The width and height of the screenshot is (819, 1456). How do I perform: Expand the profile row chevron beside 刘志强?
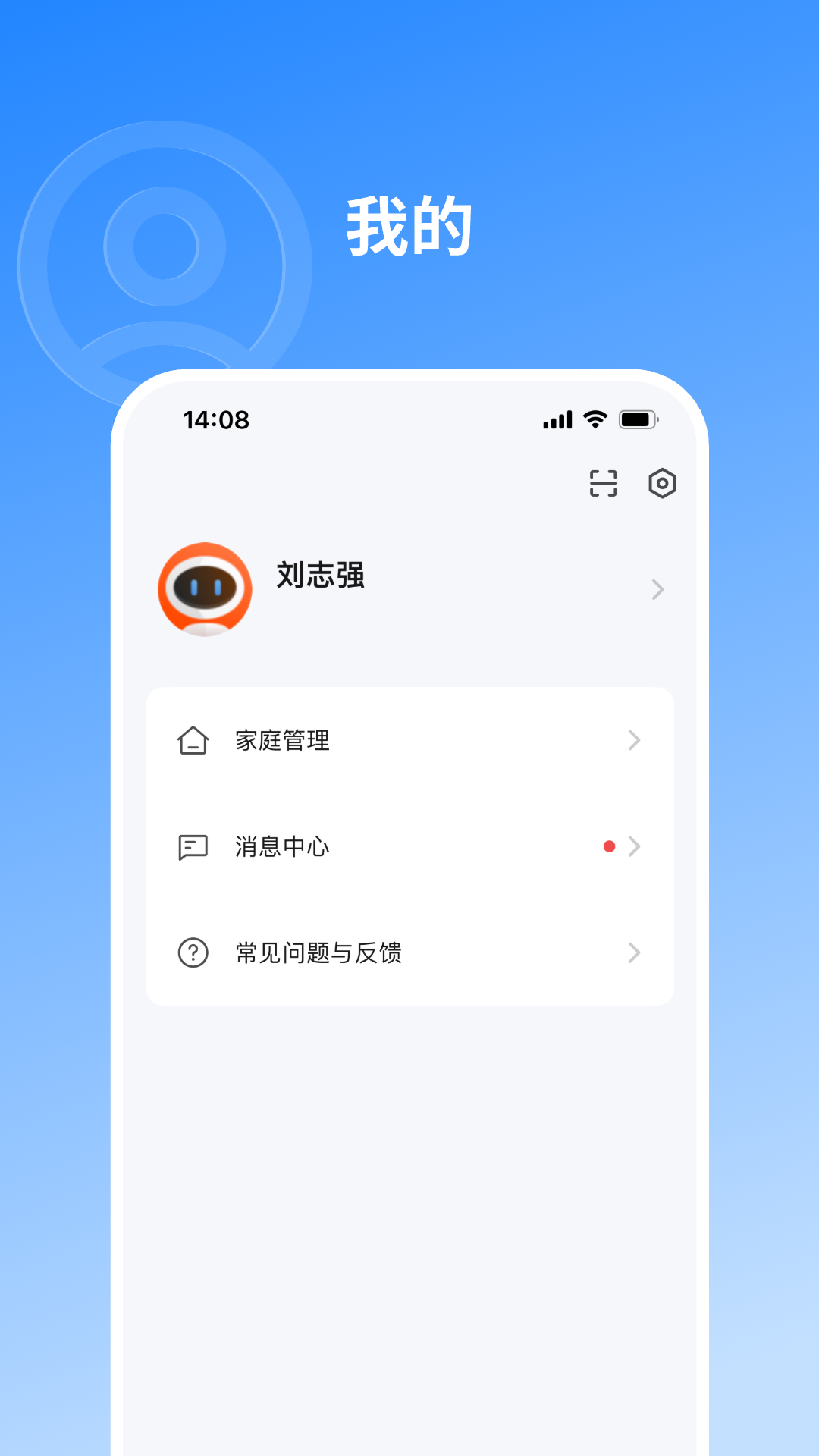[x=655, y=590]
